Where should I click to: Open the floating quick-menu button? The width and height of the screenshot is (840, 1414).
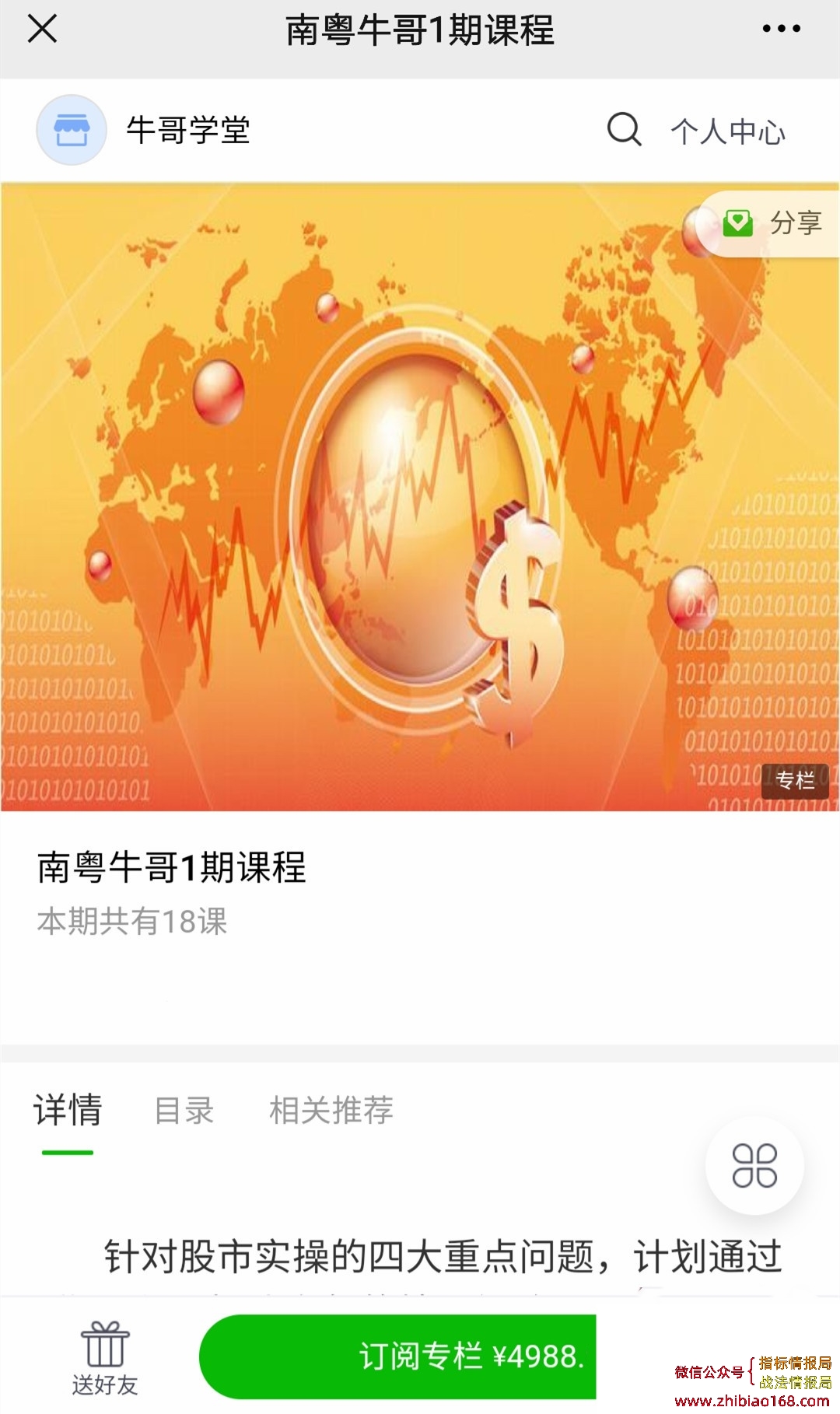(x=754, y=1165)
